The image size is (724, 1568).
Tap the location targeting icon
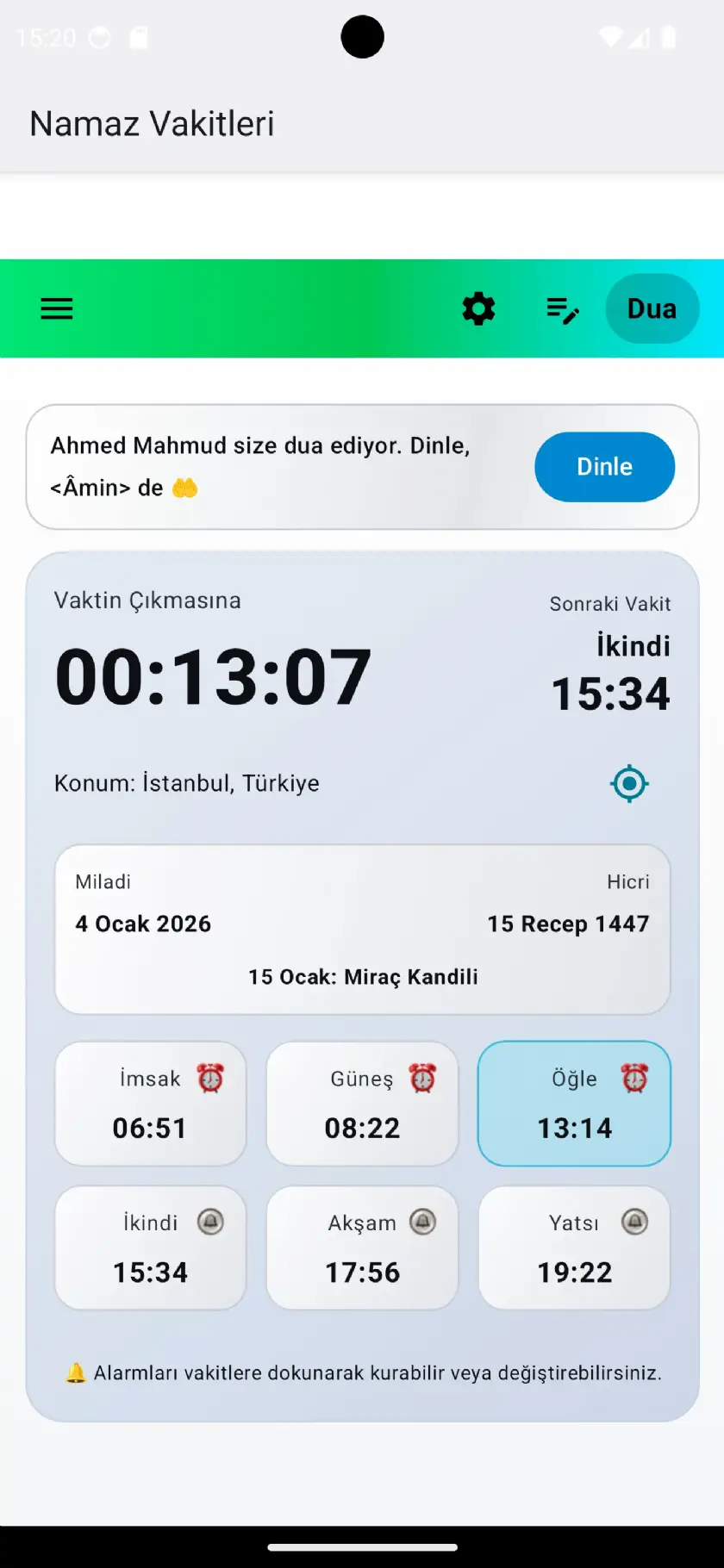pyautogui.click(x=628, y=783)
